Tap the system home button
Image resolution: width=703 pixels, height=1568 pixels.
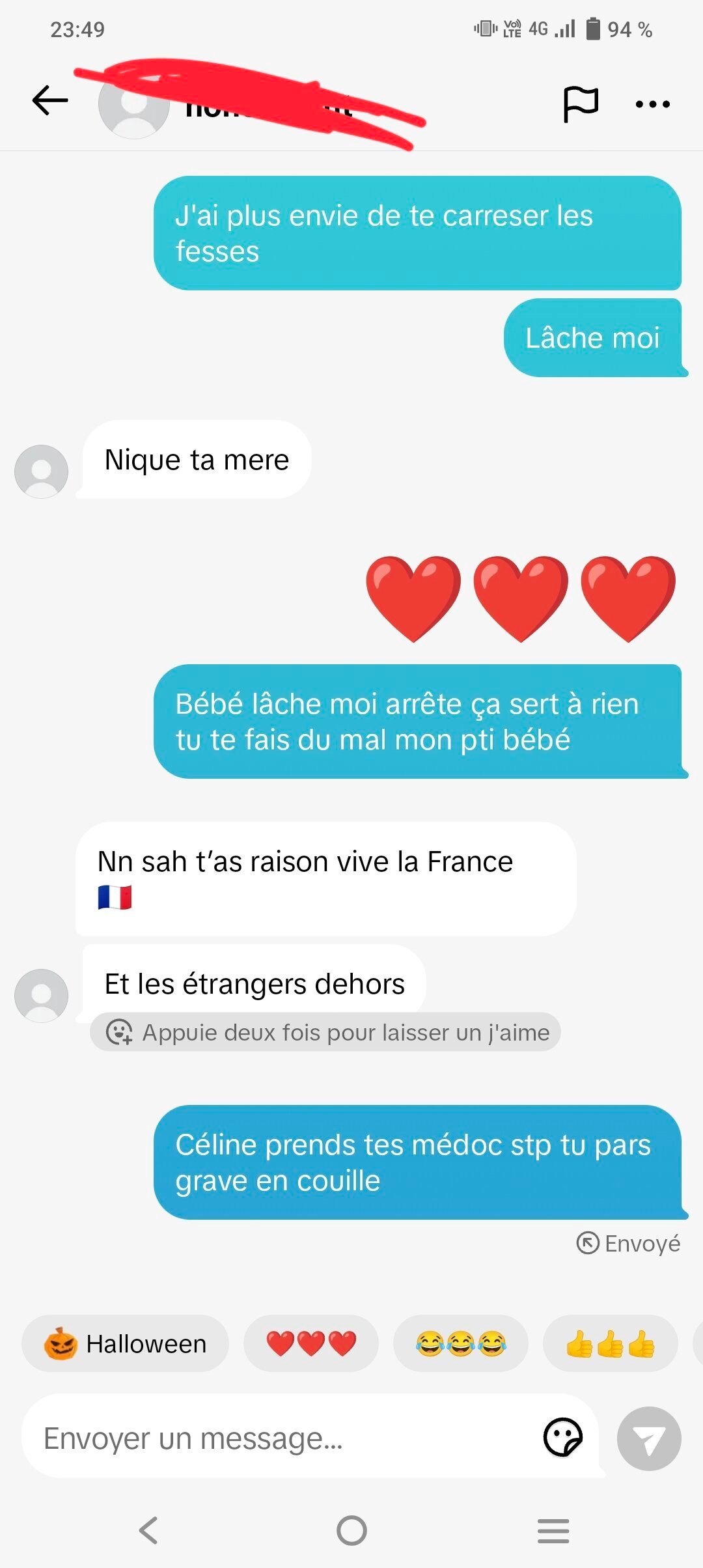(x=351, y=1530)
